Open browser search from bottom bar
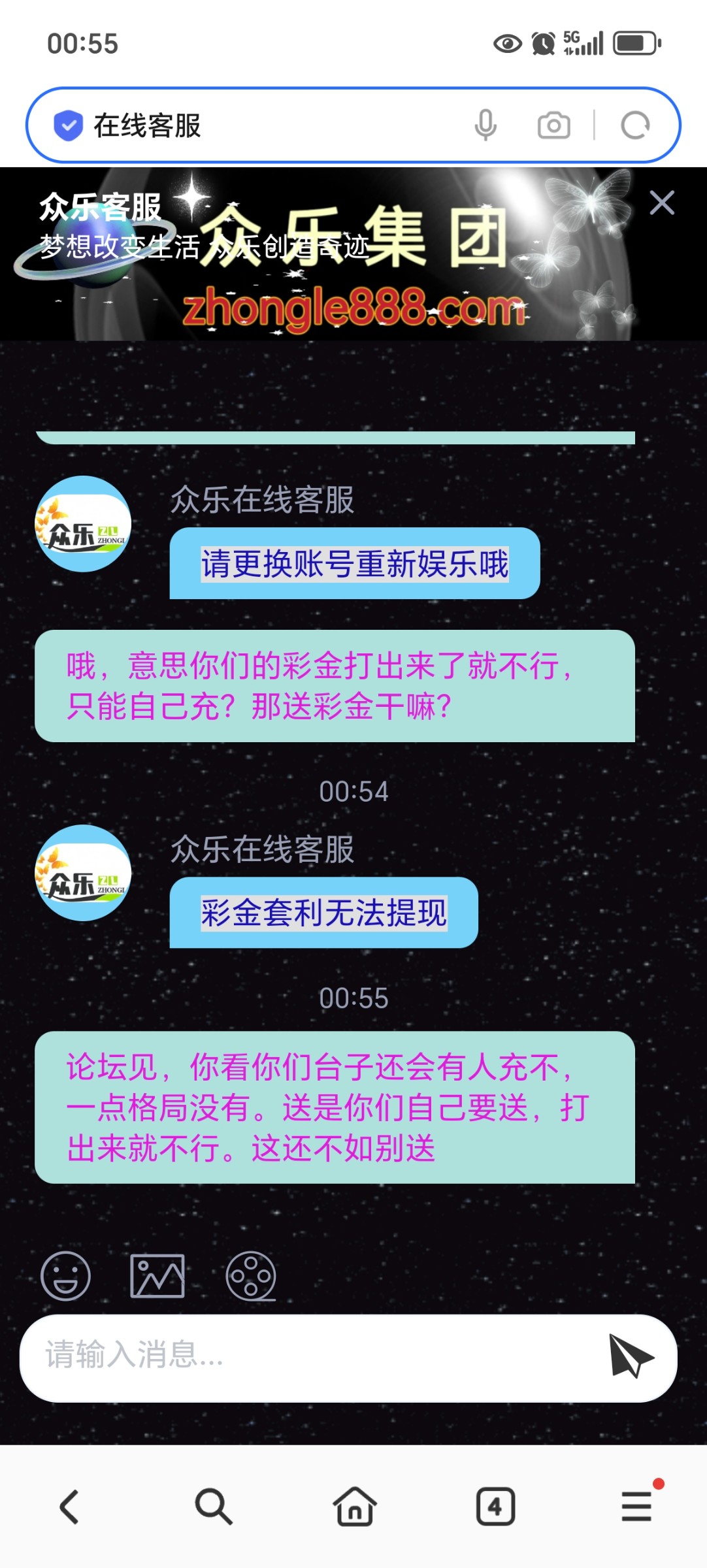Image resolution: width=707 pixels, height=1568 pixels. pyautogui.click(x=213, y=1507)
